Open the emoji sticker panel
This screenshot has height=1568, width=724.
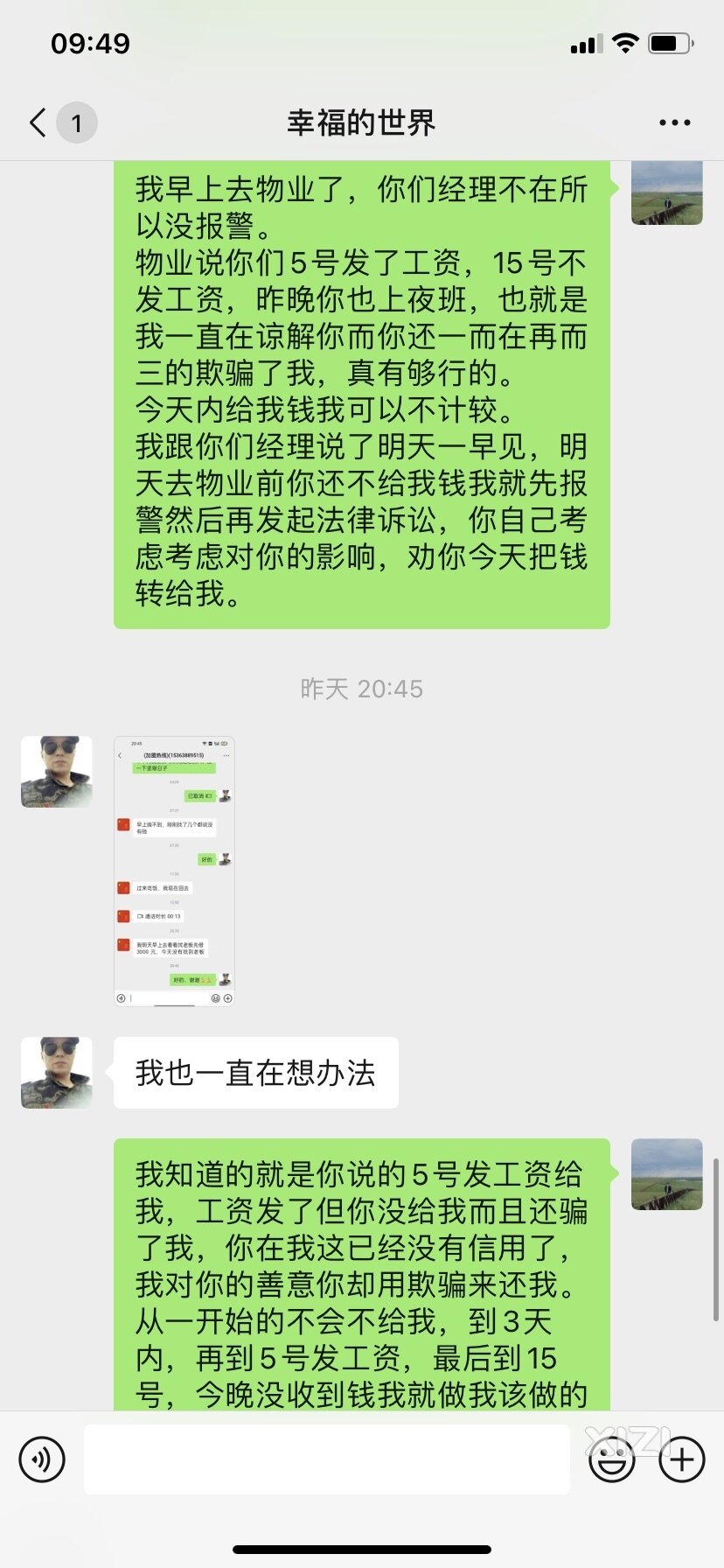[612, 1459]
